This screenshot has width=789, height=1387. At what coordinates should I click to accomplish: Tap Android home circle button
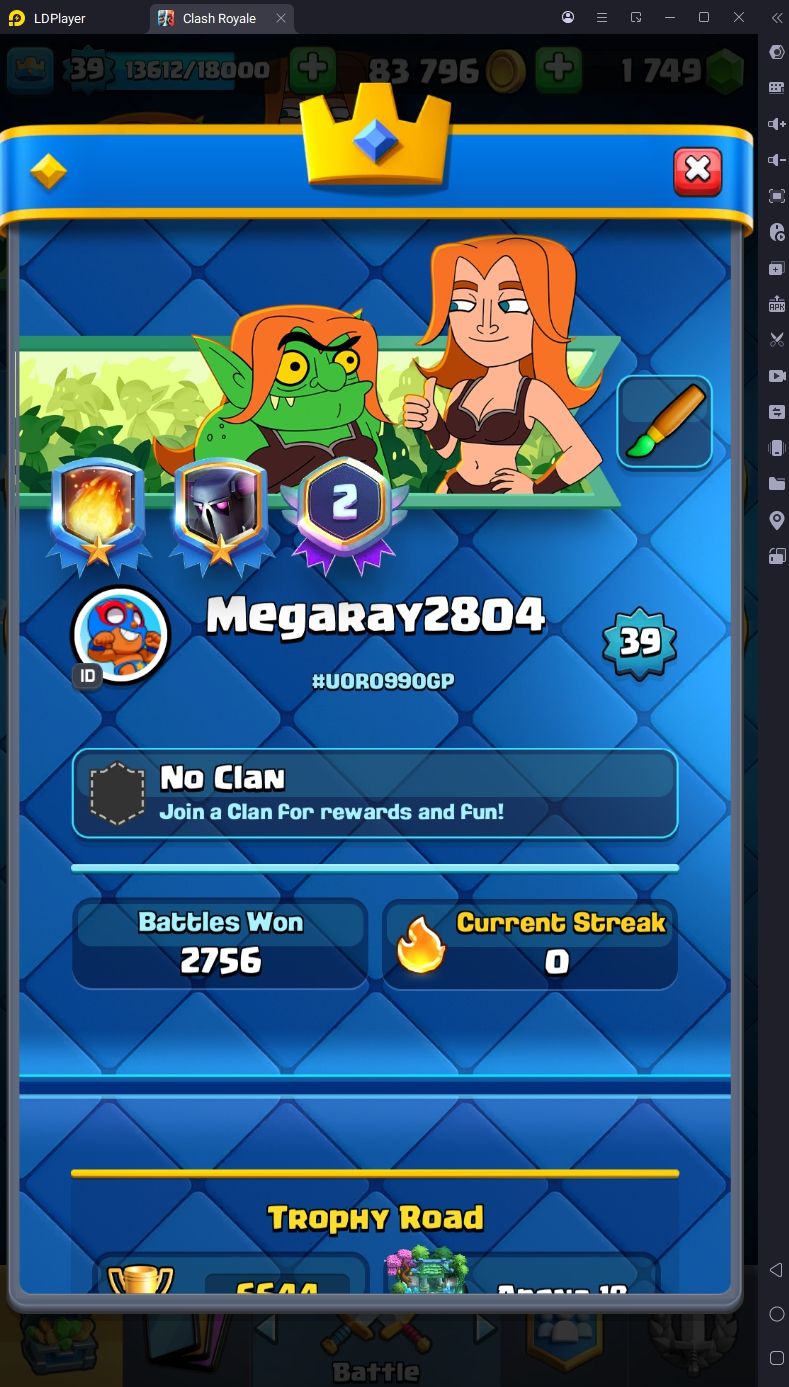pos(776,1313)
